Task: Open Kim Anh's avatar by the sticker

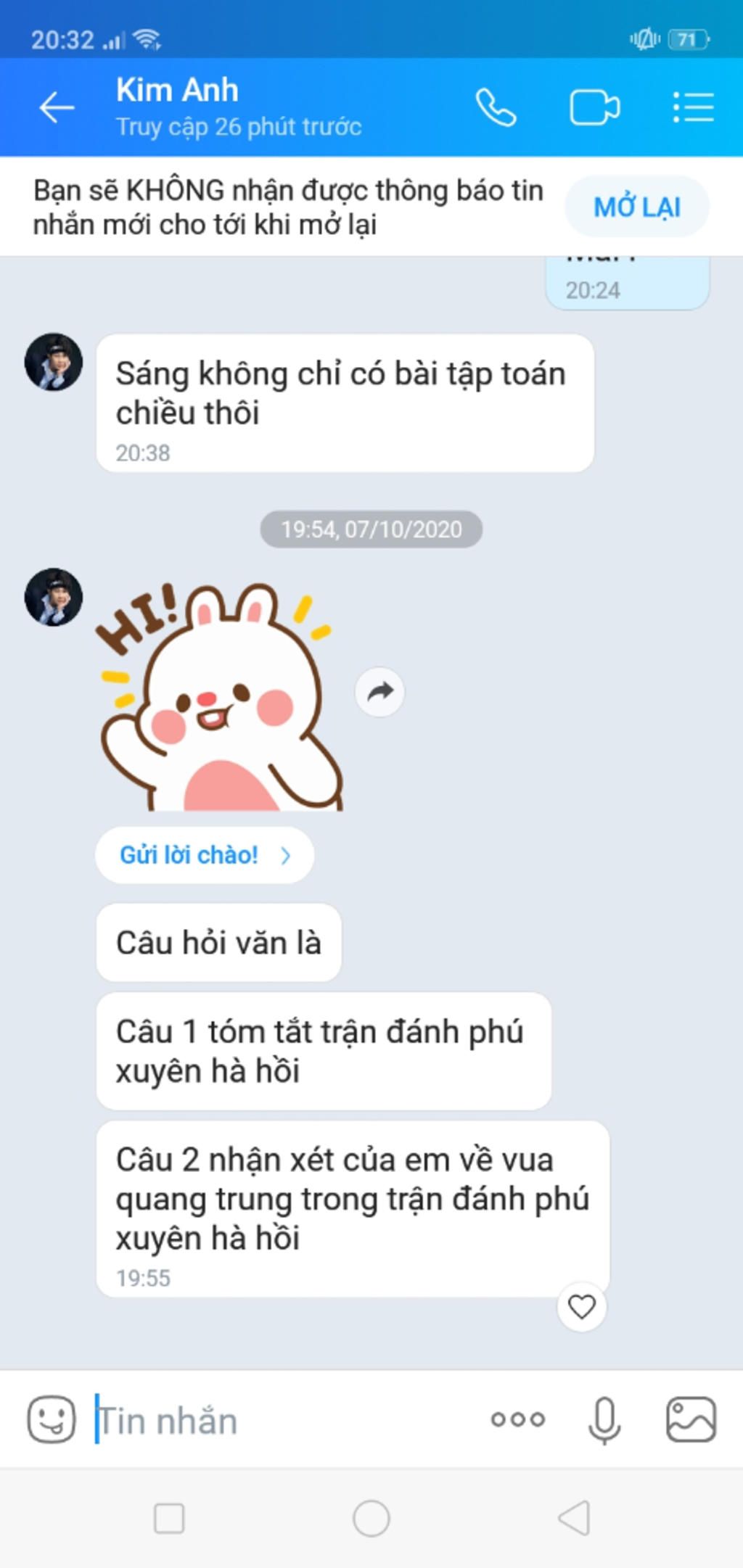Action: click(54, 597)
